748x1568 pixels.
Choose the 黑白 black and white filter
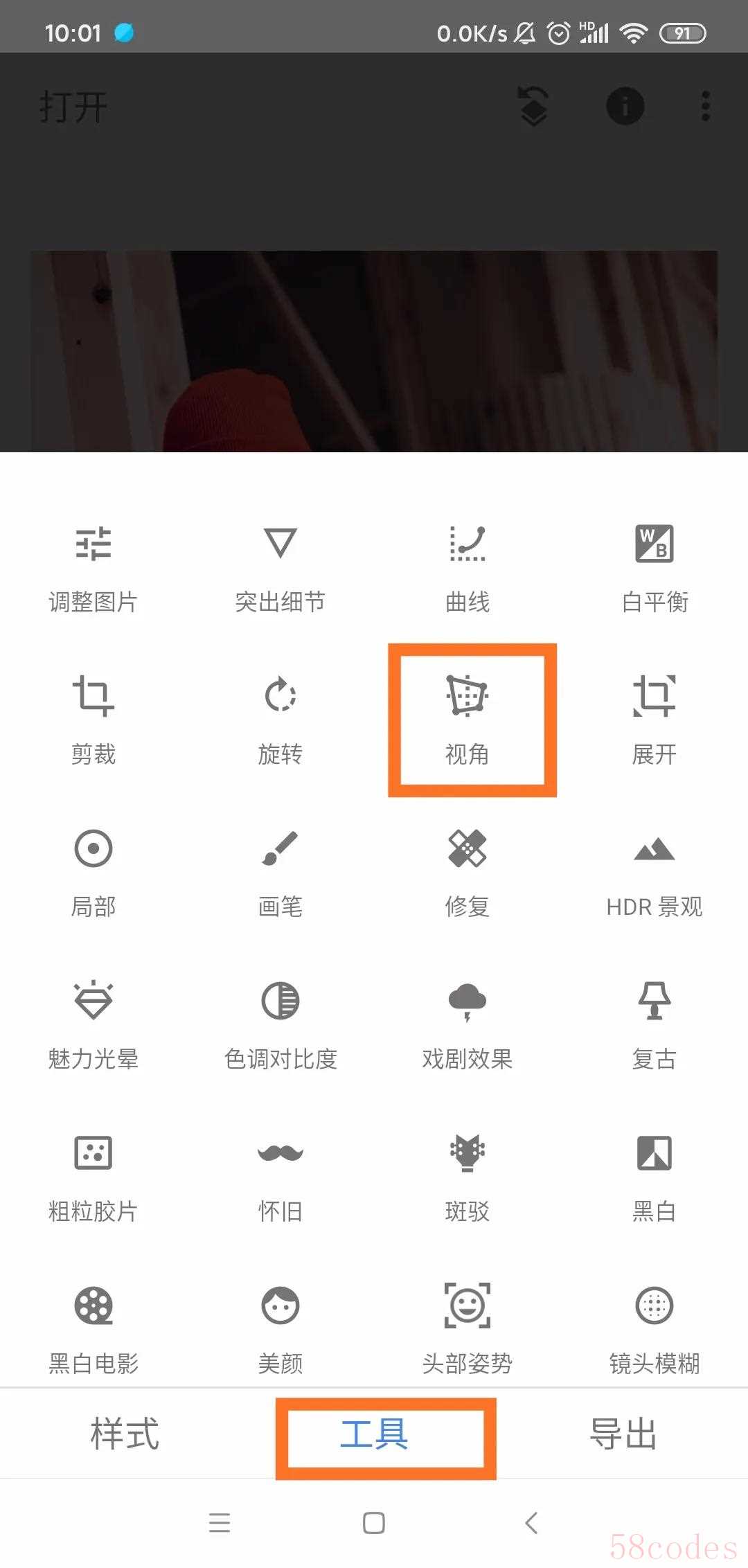(654, 1177)
